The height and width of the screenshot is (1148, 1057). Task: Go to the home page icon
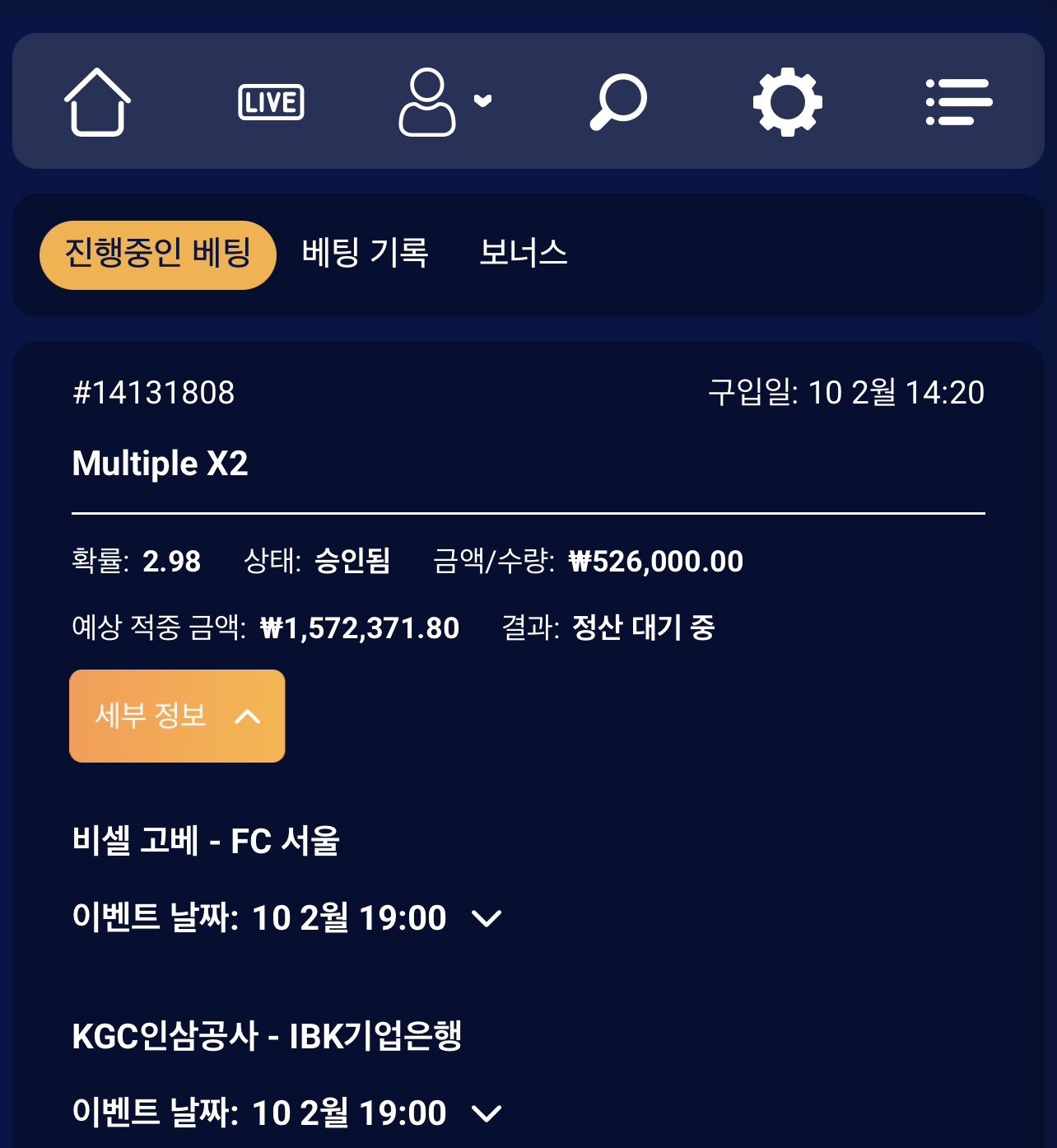[x=97, y=102]
